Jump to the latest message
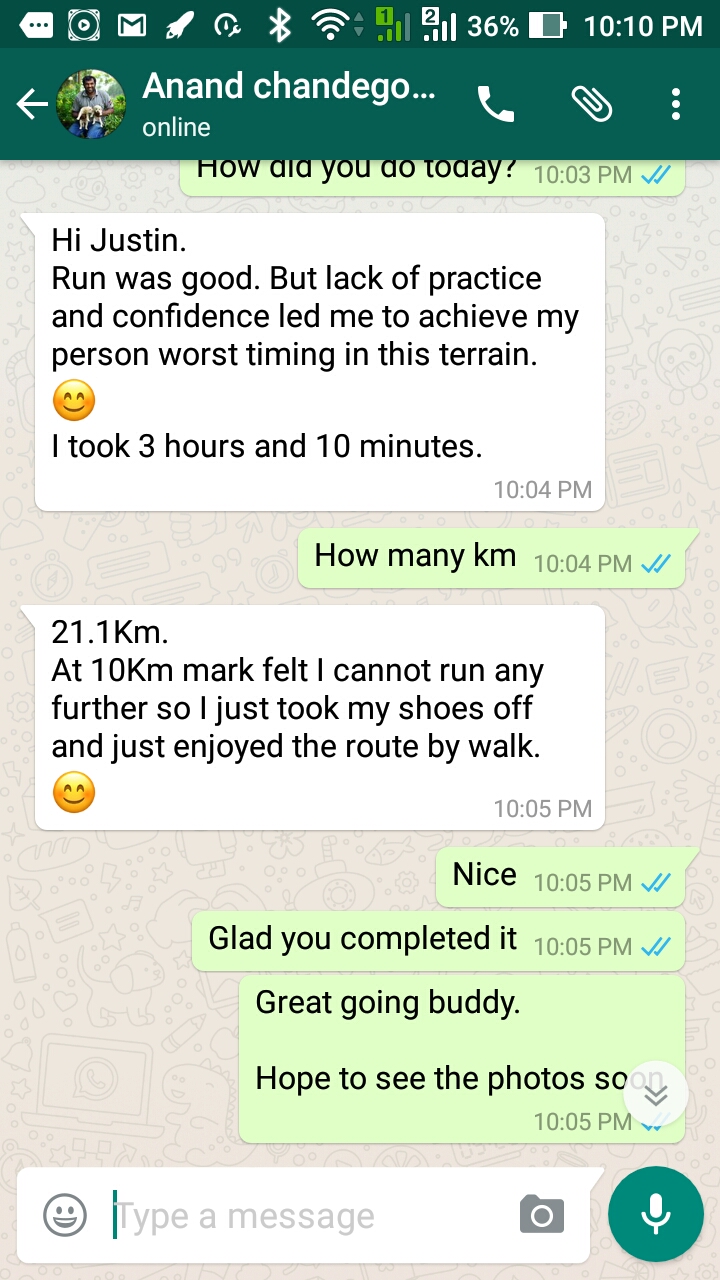This screenshot has height=1280, width=720. point(655,1095)
